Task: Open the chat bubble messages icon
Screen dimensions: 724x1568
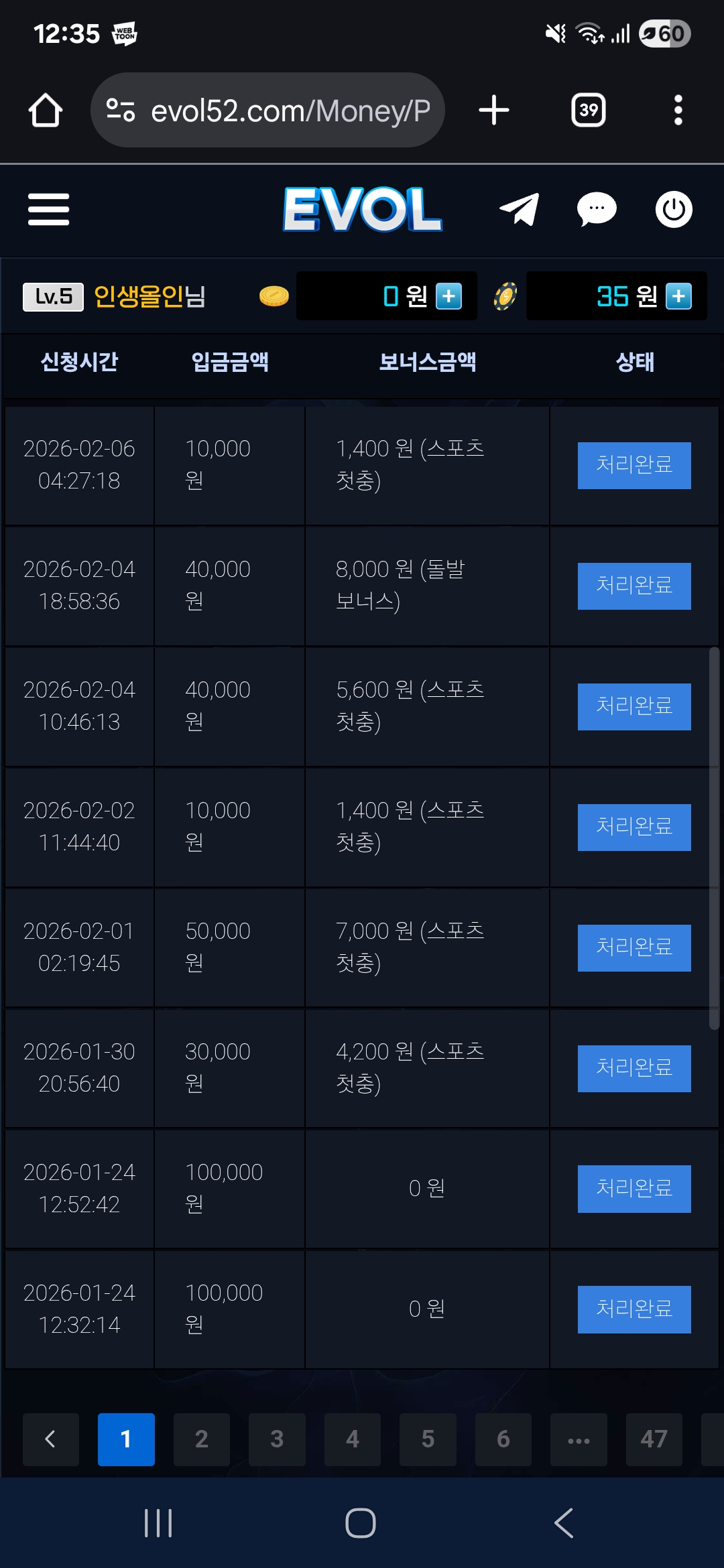Action: [596, 210]
